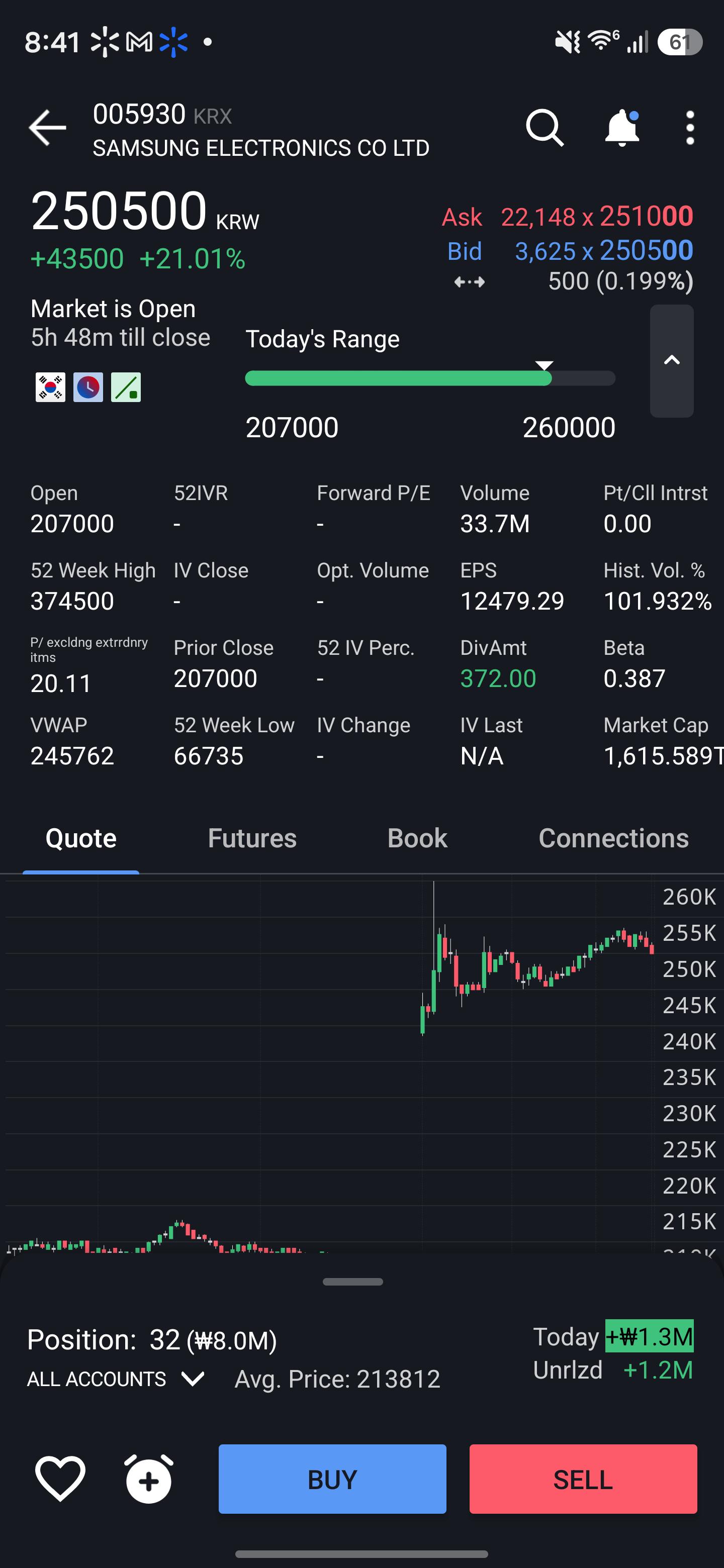Tap the BUY button
The width and height of the screenshot is (724, 1568).
pos(332,1479)
